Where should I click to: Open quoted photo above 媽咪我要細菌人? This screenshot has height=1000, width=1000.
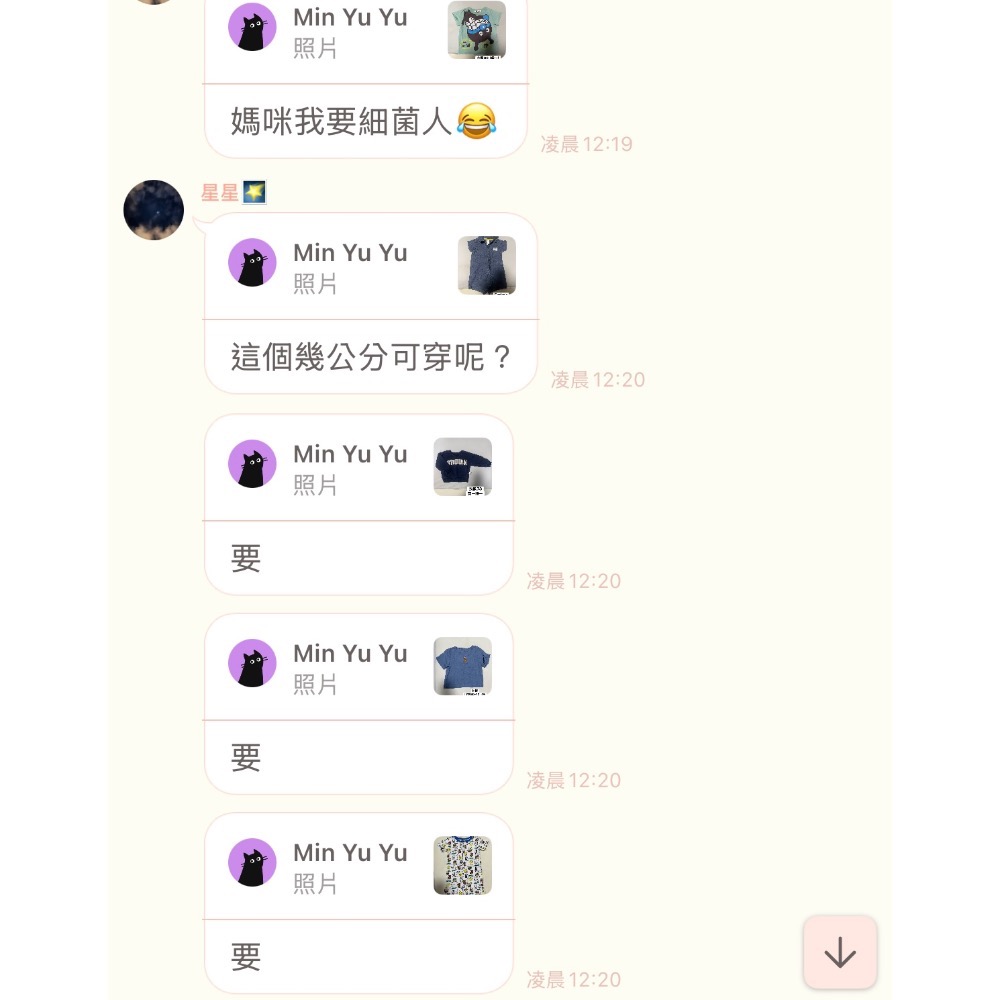[476, 30]
